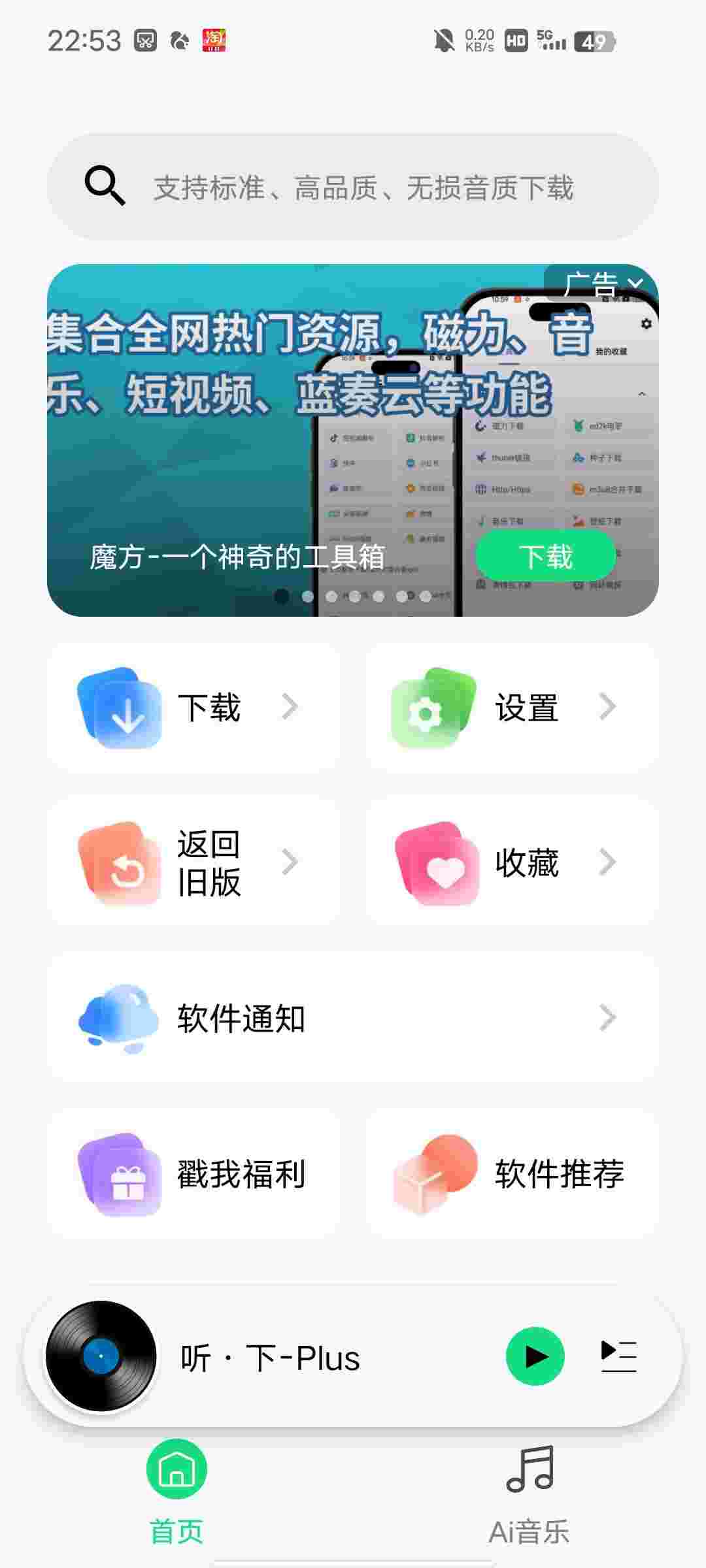Select 返回旧版 to return to old version
Image resolution: width=706 pixels, height=1568 pixels.
click(x=193, y=862)
